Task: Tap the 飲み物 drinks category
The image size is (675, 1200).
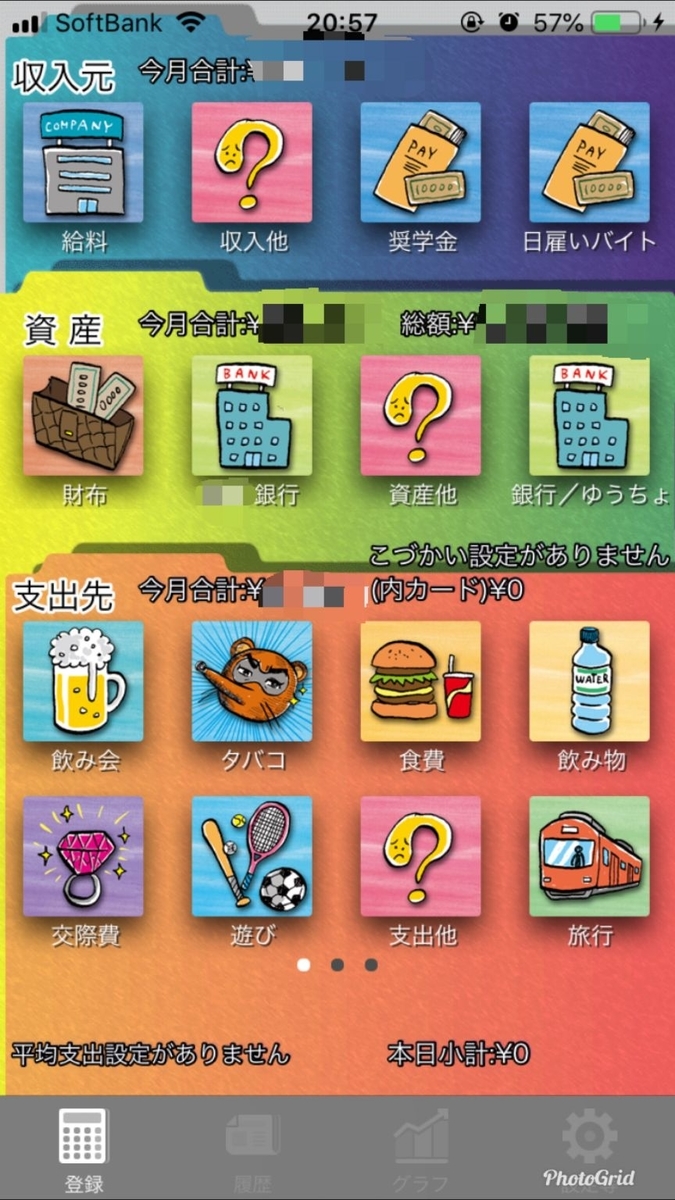Action: click(x=590, y=681)
